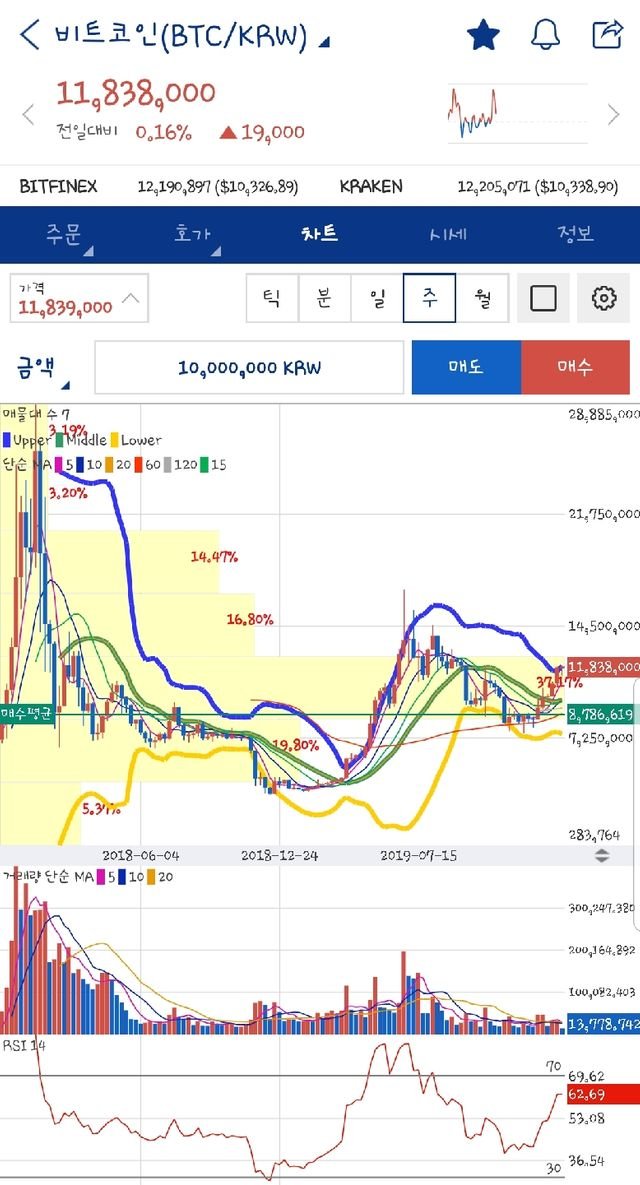This screenshot has height=1185, width=640.
Task: Switch to the 주문 tab
Action: click(66, 235)
